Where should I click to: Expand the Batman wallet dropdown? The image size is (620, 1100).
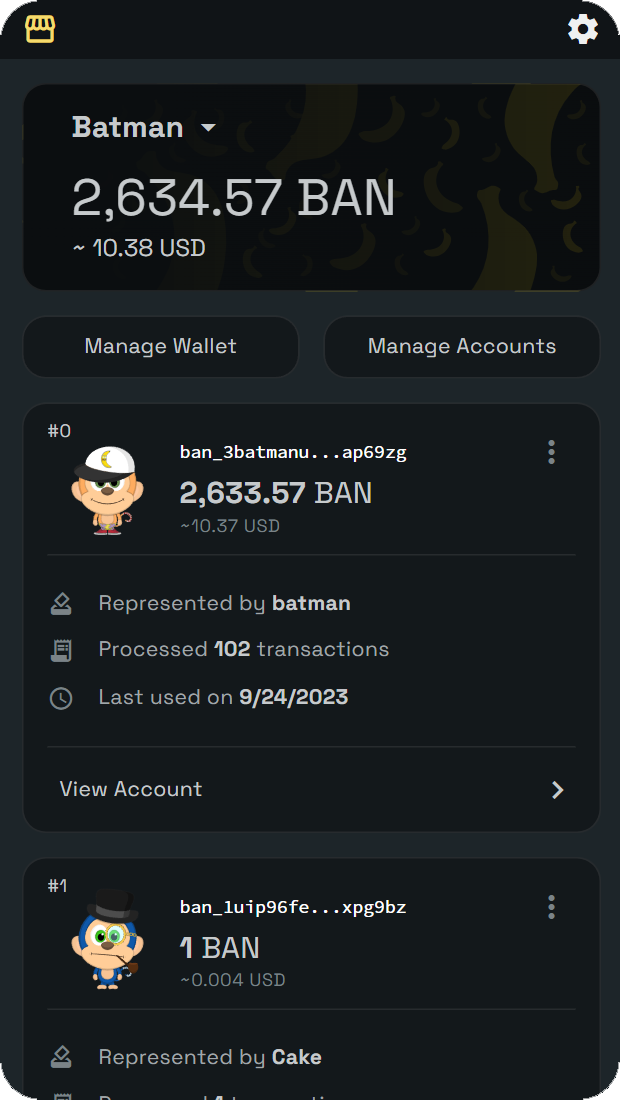tap(208, 128)
